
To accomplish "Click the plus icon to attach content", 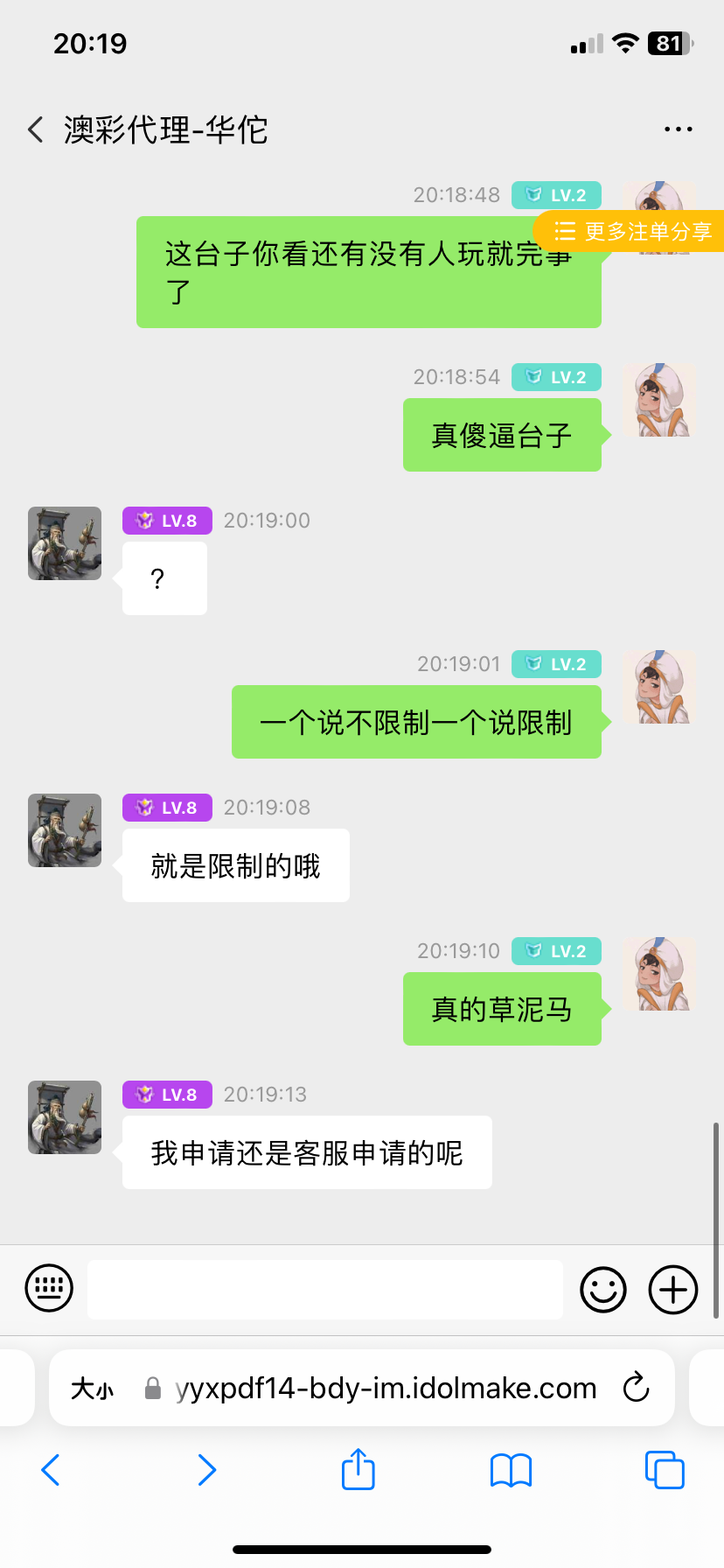I will coord(672,1289).
